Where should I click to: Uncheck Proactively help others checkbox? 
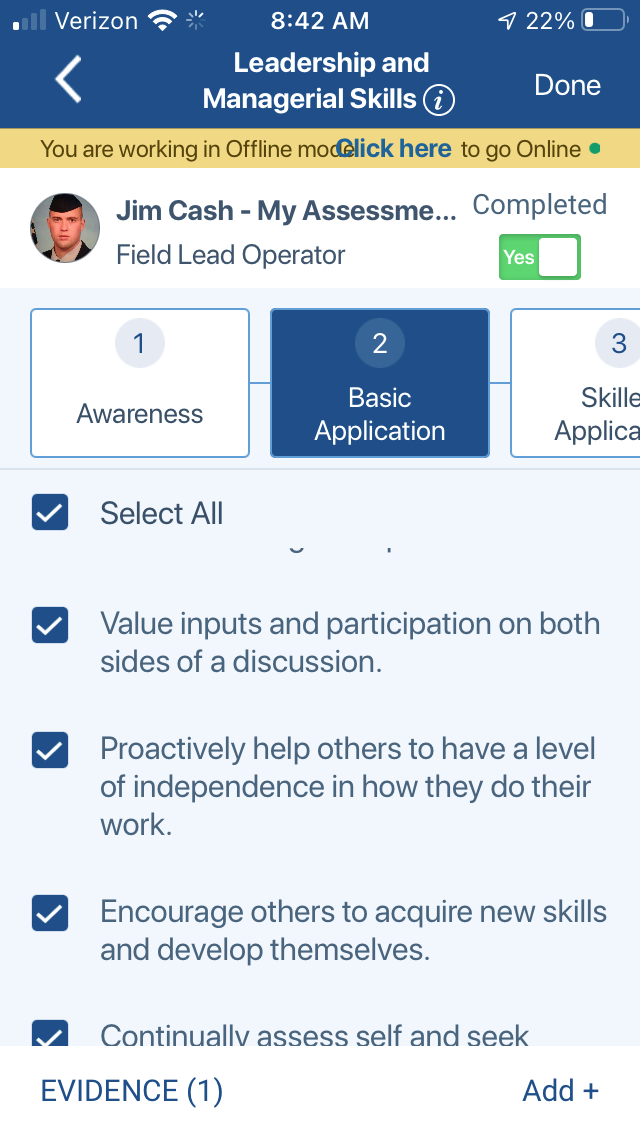pyautogui.click(x=50, y=750)
